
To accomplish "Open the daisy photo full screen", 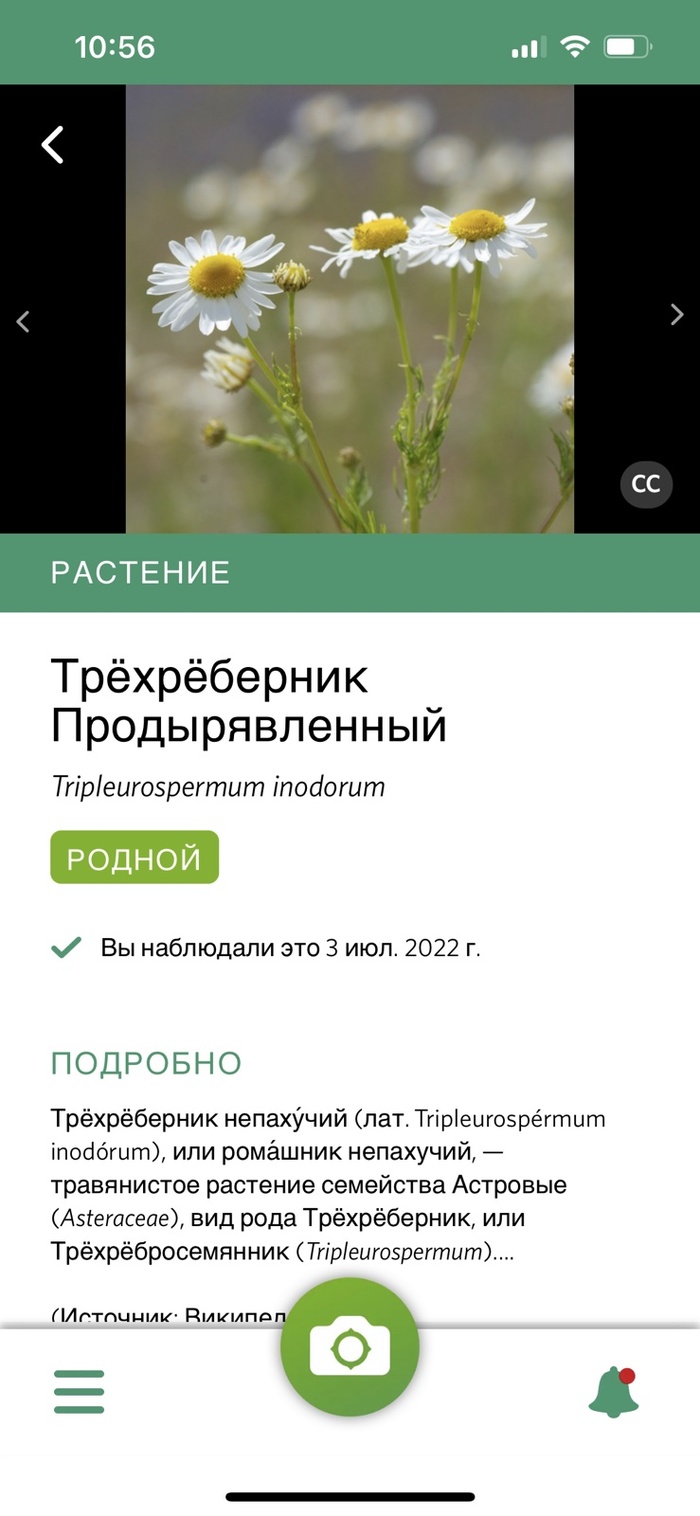I will point(349,310).
